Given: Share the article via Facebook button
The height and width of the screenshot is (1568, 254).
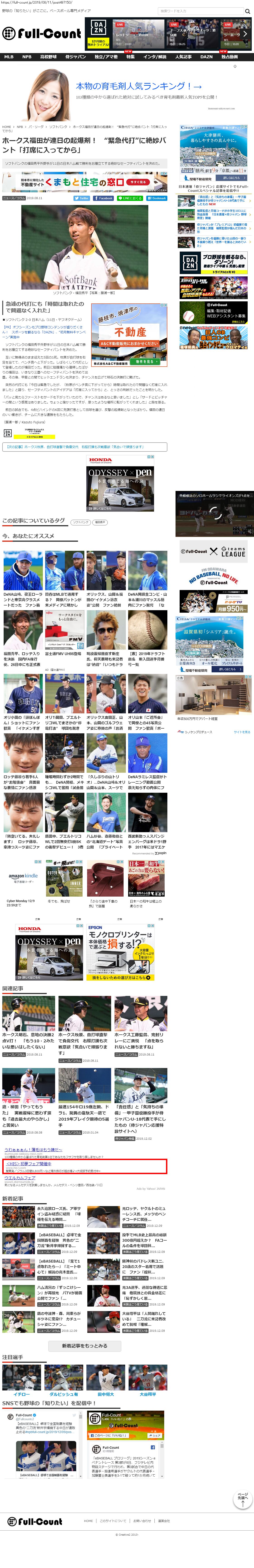Looking at the screenshot, I should pyautogui.click(x=104, y=198).
